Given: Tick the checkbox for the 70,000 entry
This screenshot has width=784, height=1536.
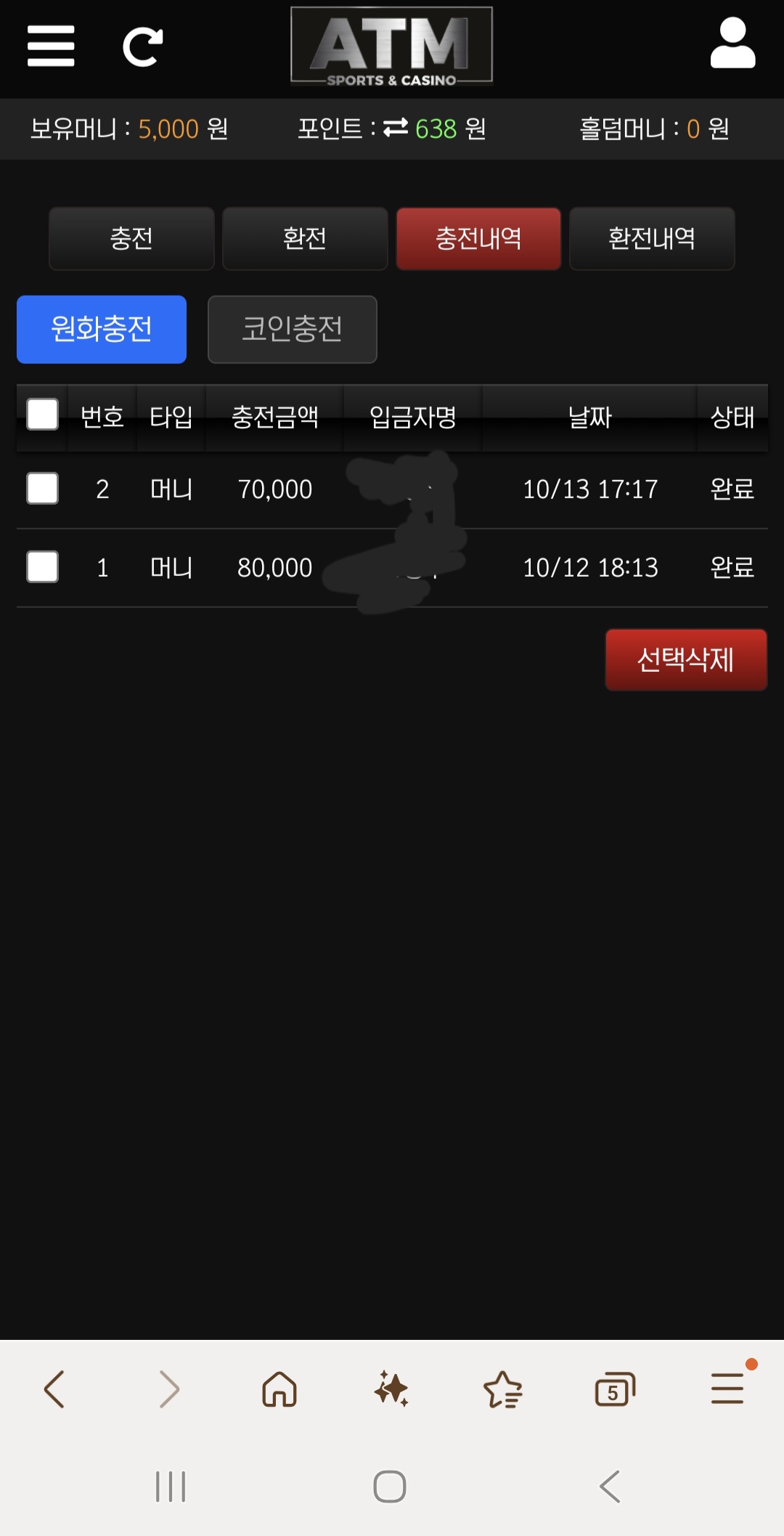Looking at the screenshot, I should [x=43, y=488].
